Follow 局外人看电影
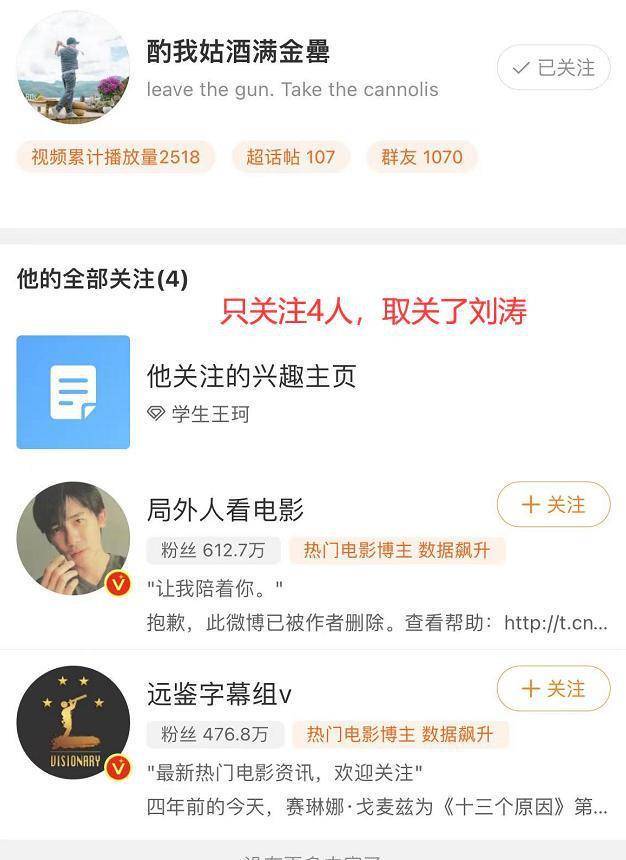626x860 pixels. click(553, 505)
